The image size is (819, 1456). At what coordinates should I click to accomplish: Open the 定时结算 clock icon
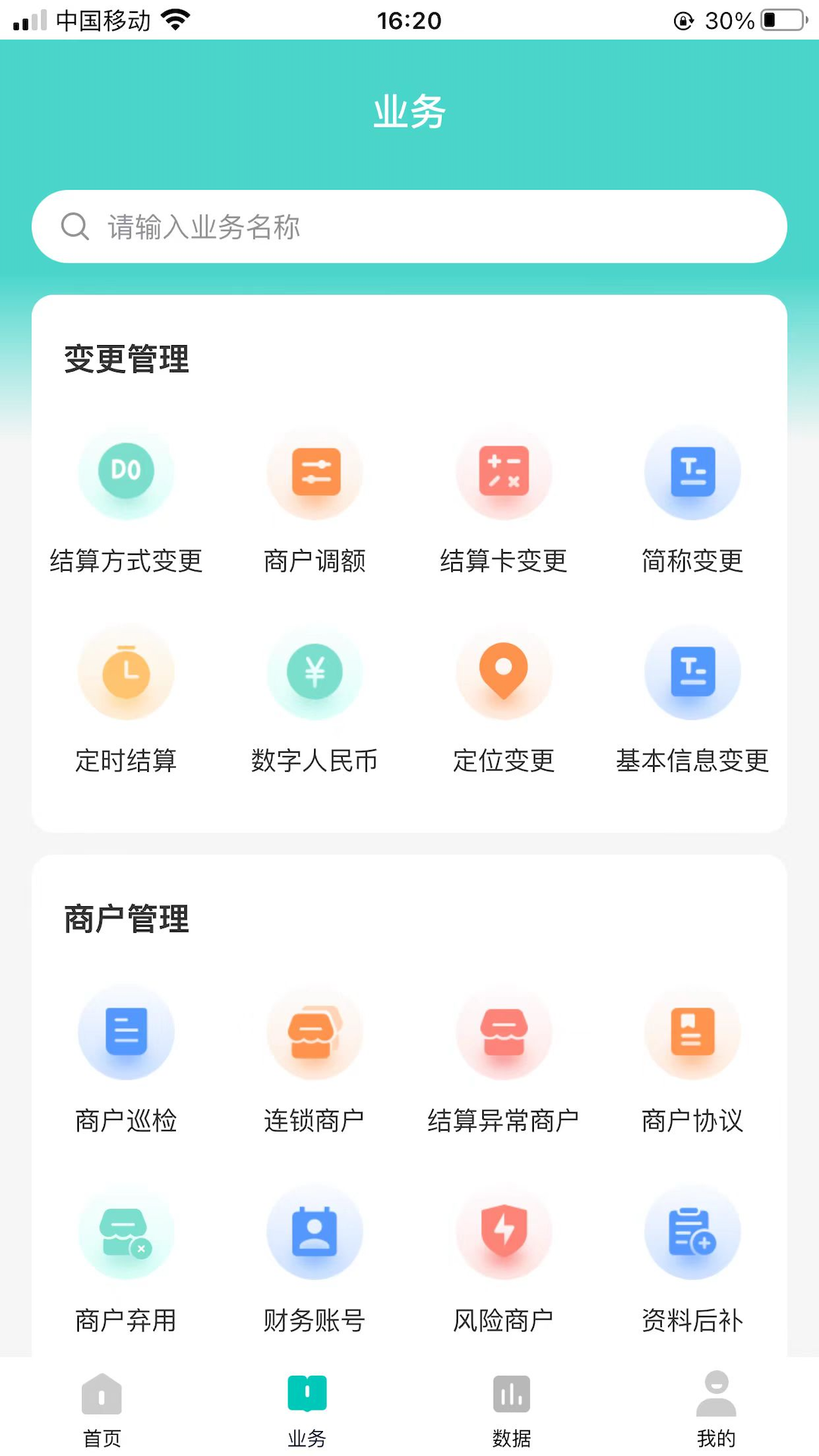(126, 673)
